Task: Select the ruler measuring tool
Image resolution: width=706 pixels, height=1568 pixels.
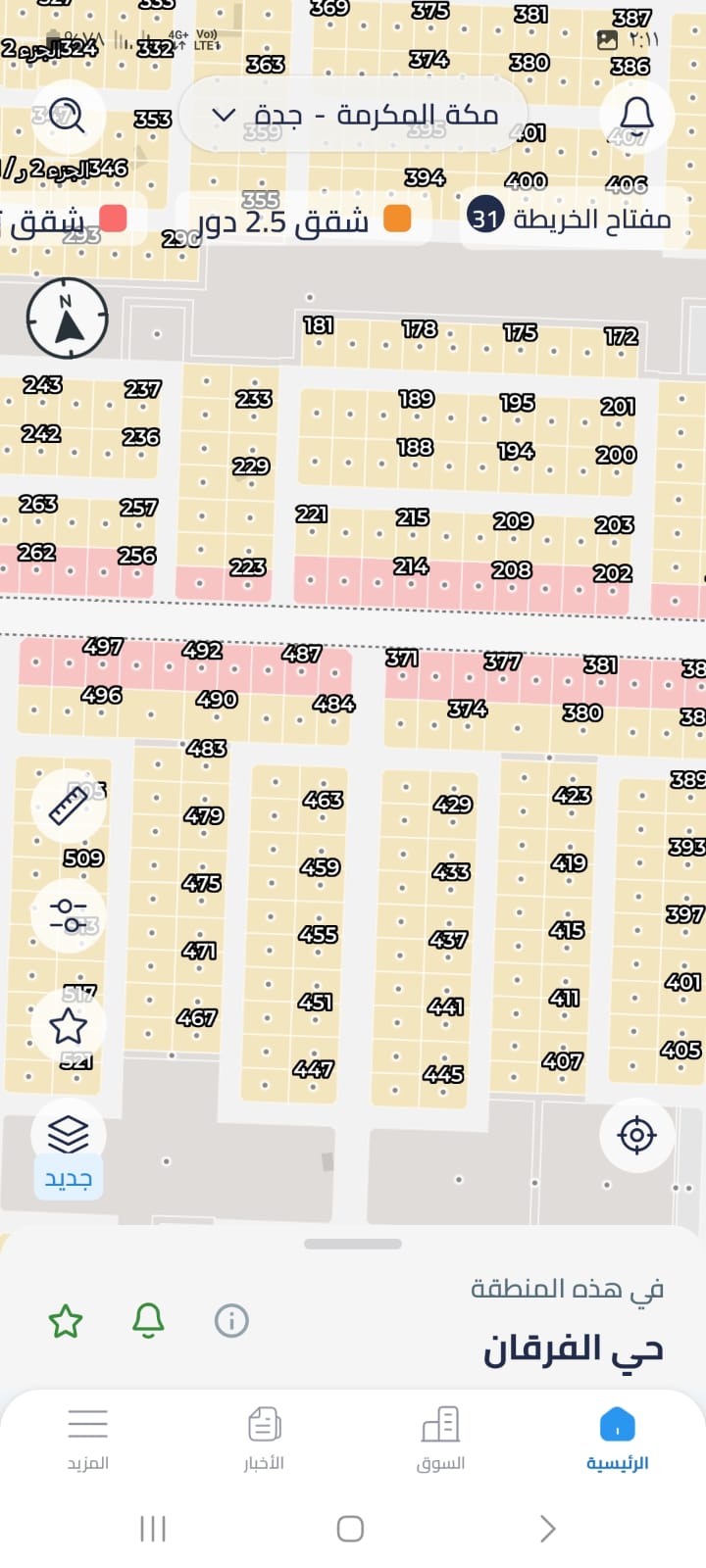Action: click(67, 806)
